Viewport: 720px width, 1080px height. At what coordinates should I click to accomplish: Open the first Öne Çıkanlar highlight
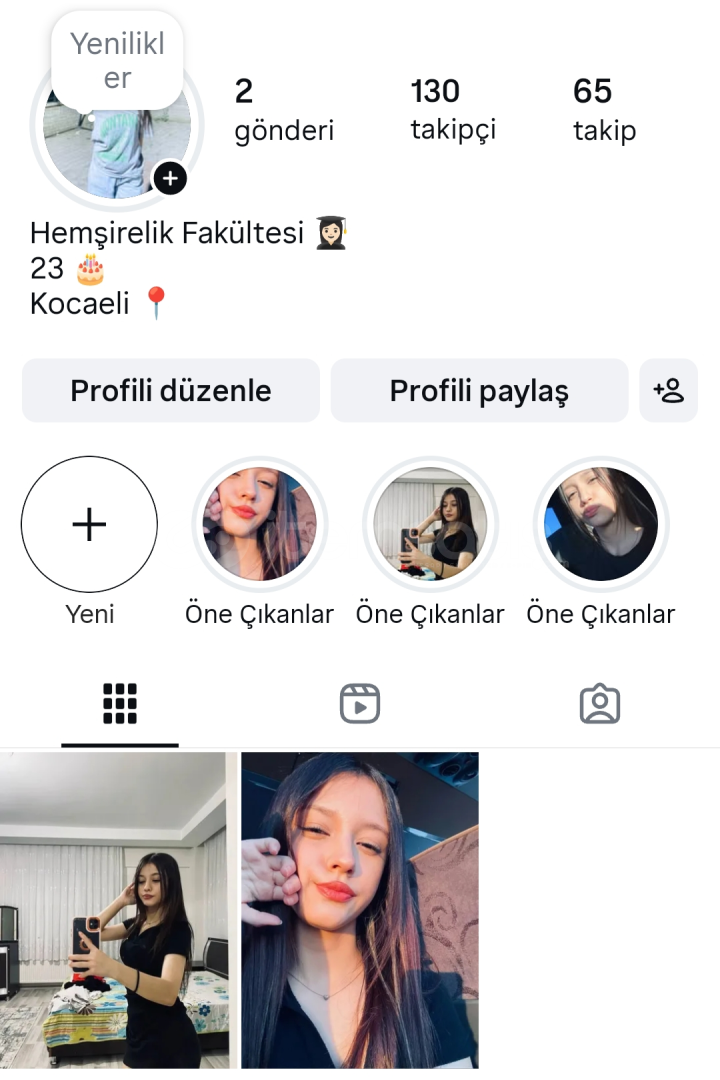260,525
